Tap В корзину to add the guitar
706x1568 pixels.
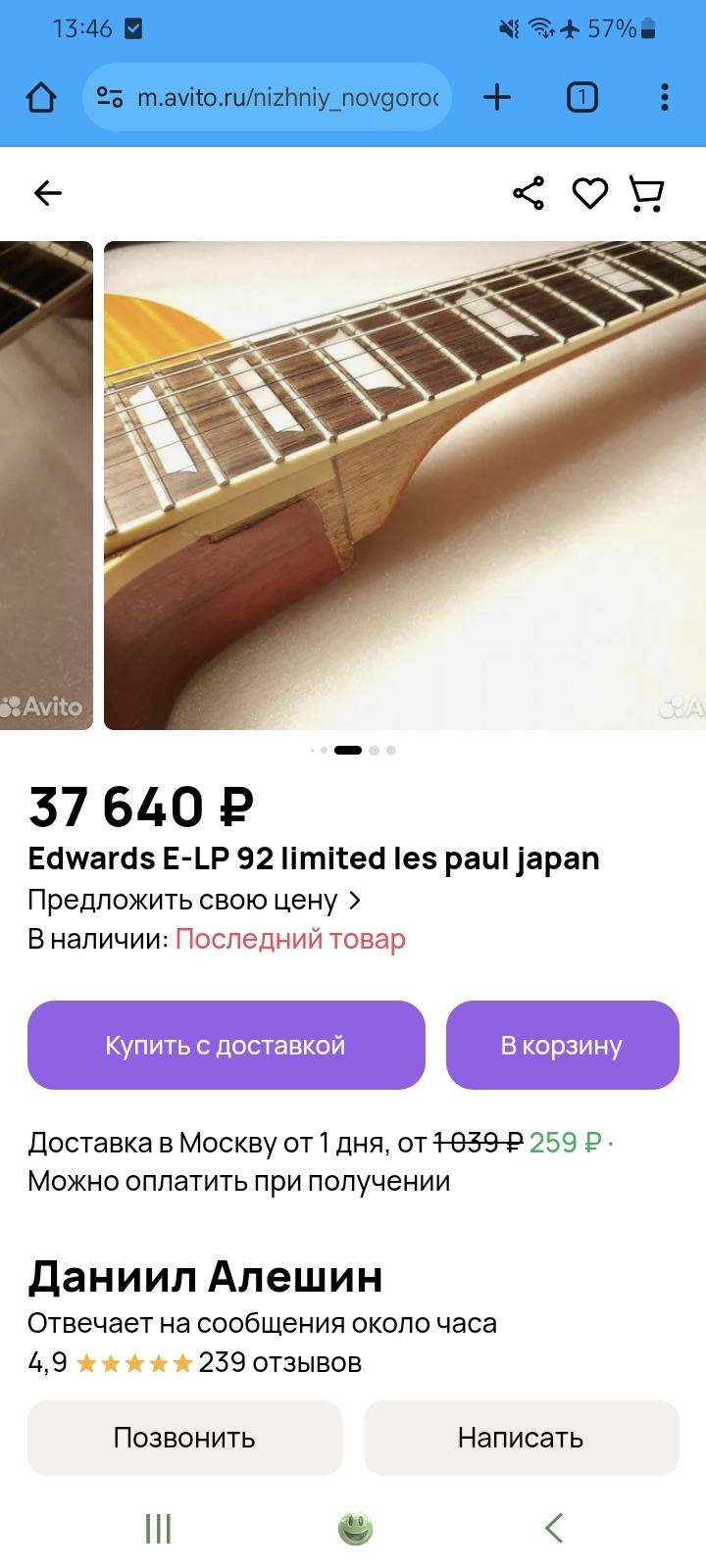click(x=563, y=1045)
